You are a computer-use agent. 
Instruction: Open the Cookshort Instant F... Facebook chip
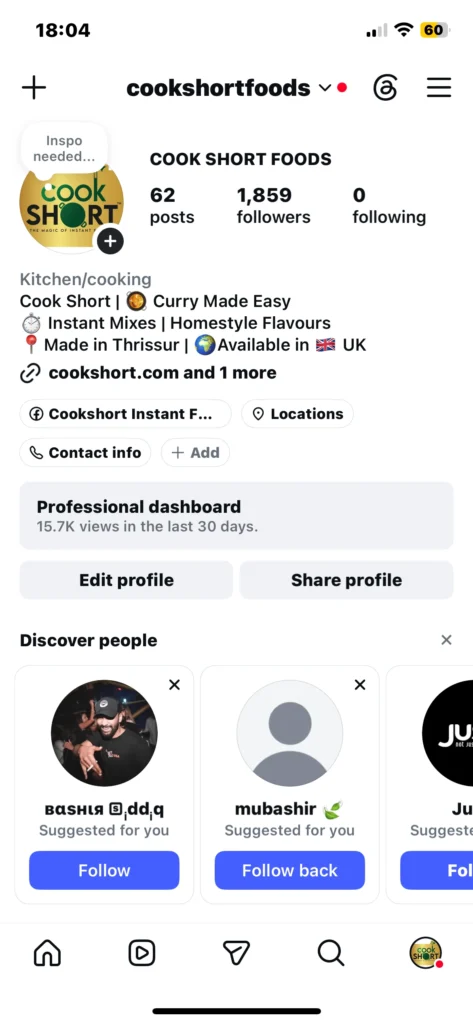[x=125, y=414]
